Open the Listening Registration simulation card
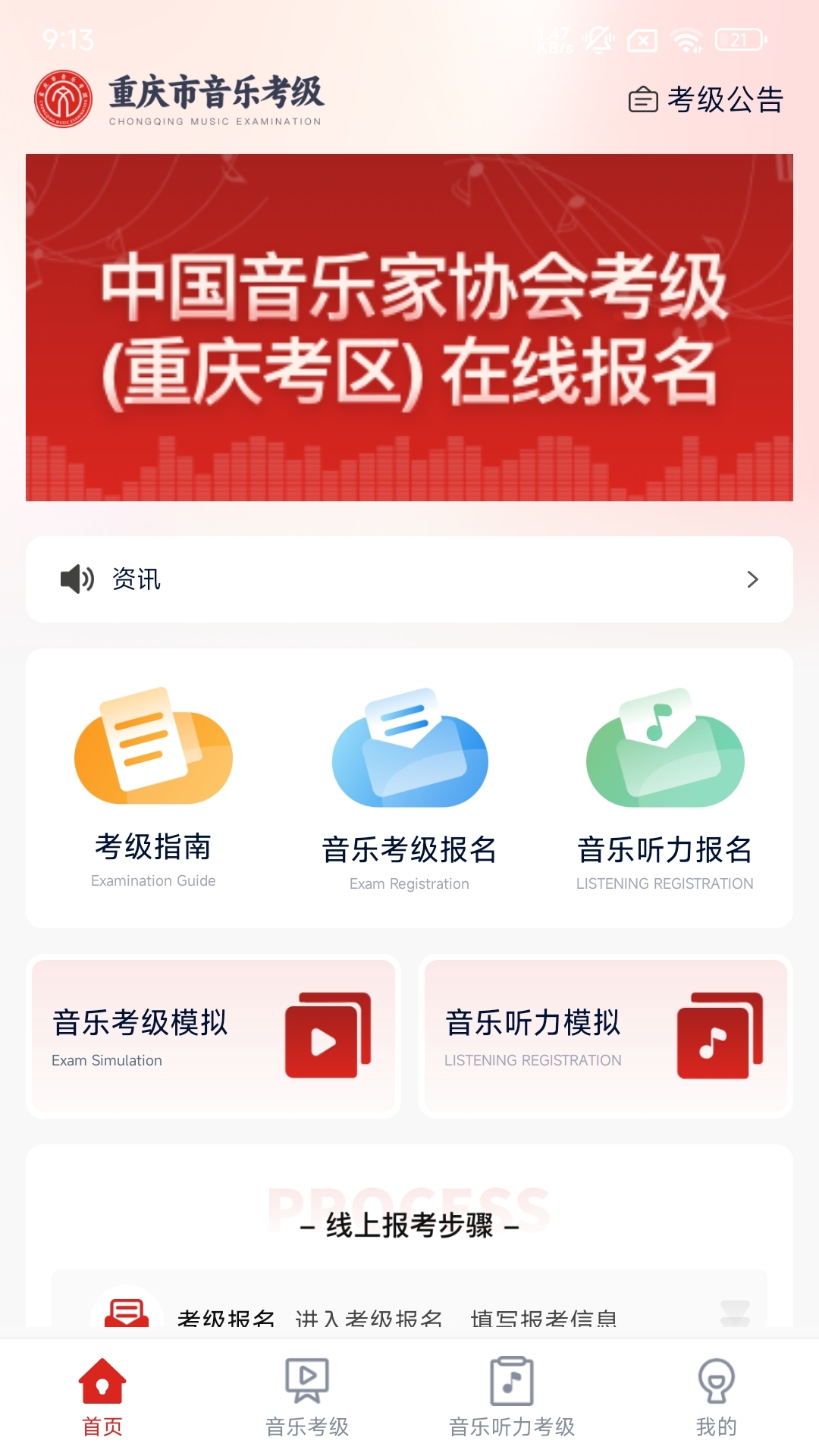Screen dimensions: 819x1456 point(606,1036)
